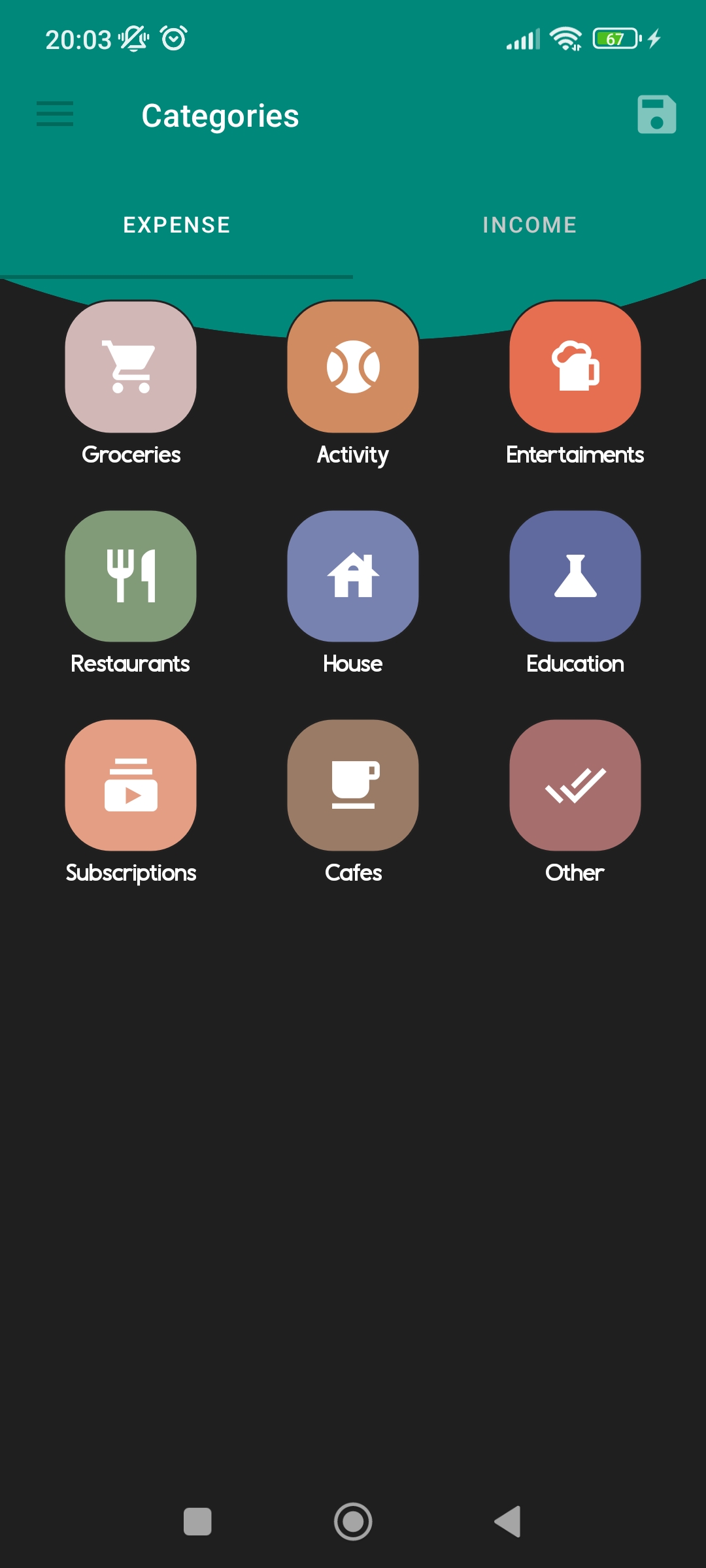Open the hamburger drawer menu
The image size is (706, 1568).
point(55,114)
